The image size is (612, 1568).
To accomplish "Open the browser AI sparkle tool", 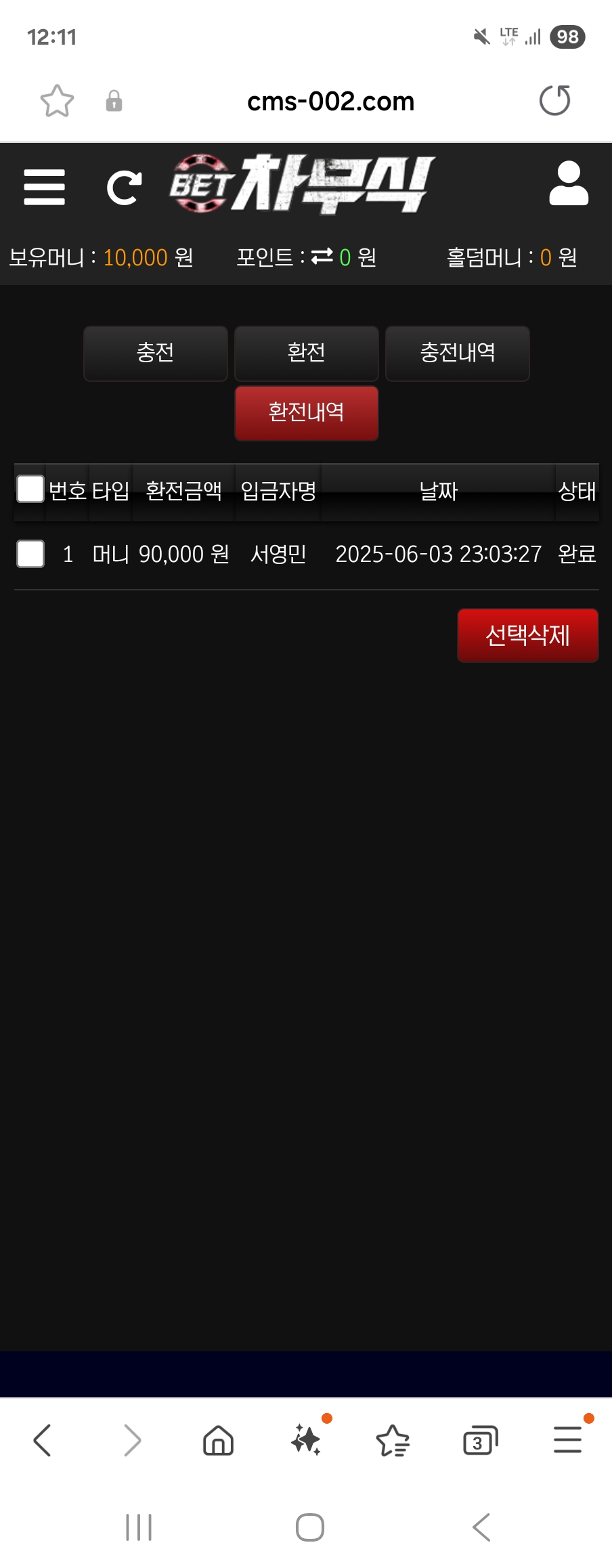I will pyautogui.click(x=306, y=1439).
